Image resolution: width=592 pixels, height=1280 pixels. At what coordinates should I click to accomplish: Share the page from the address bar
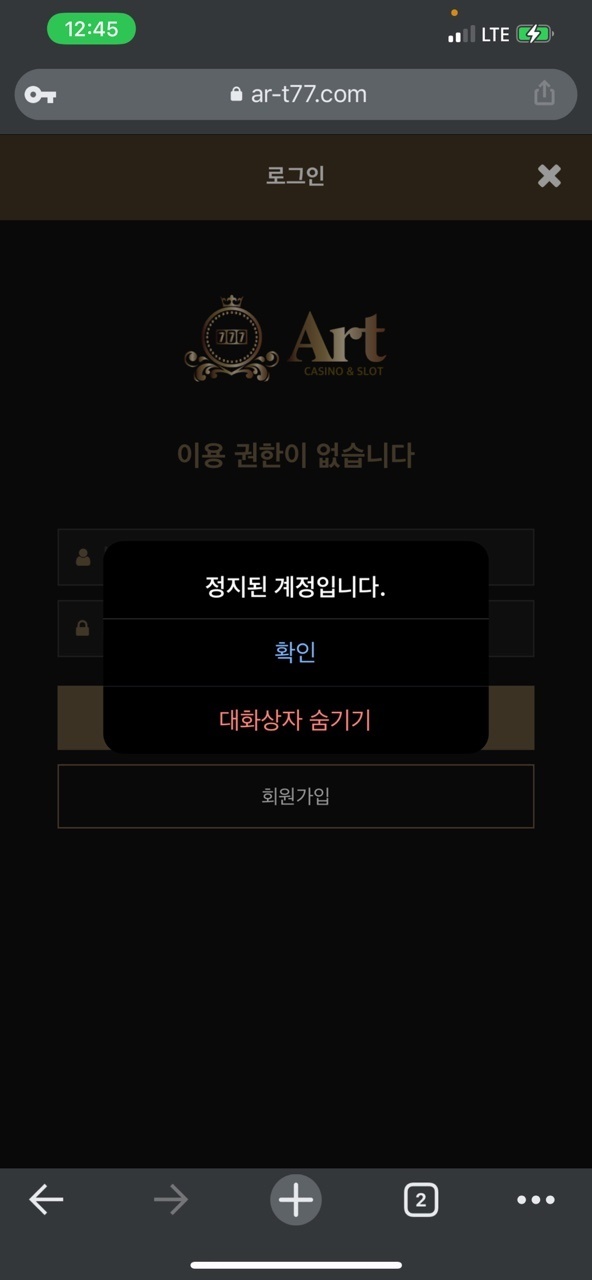(544, 94)
